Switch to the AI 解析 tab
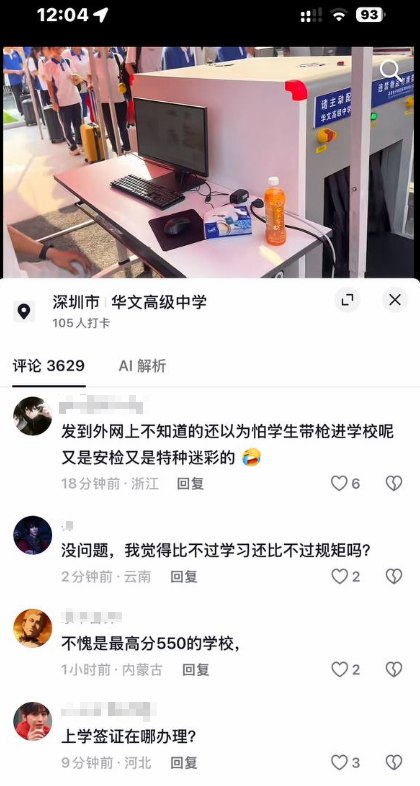Screen dimensions: 420x786 pos(142,366)
